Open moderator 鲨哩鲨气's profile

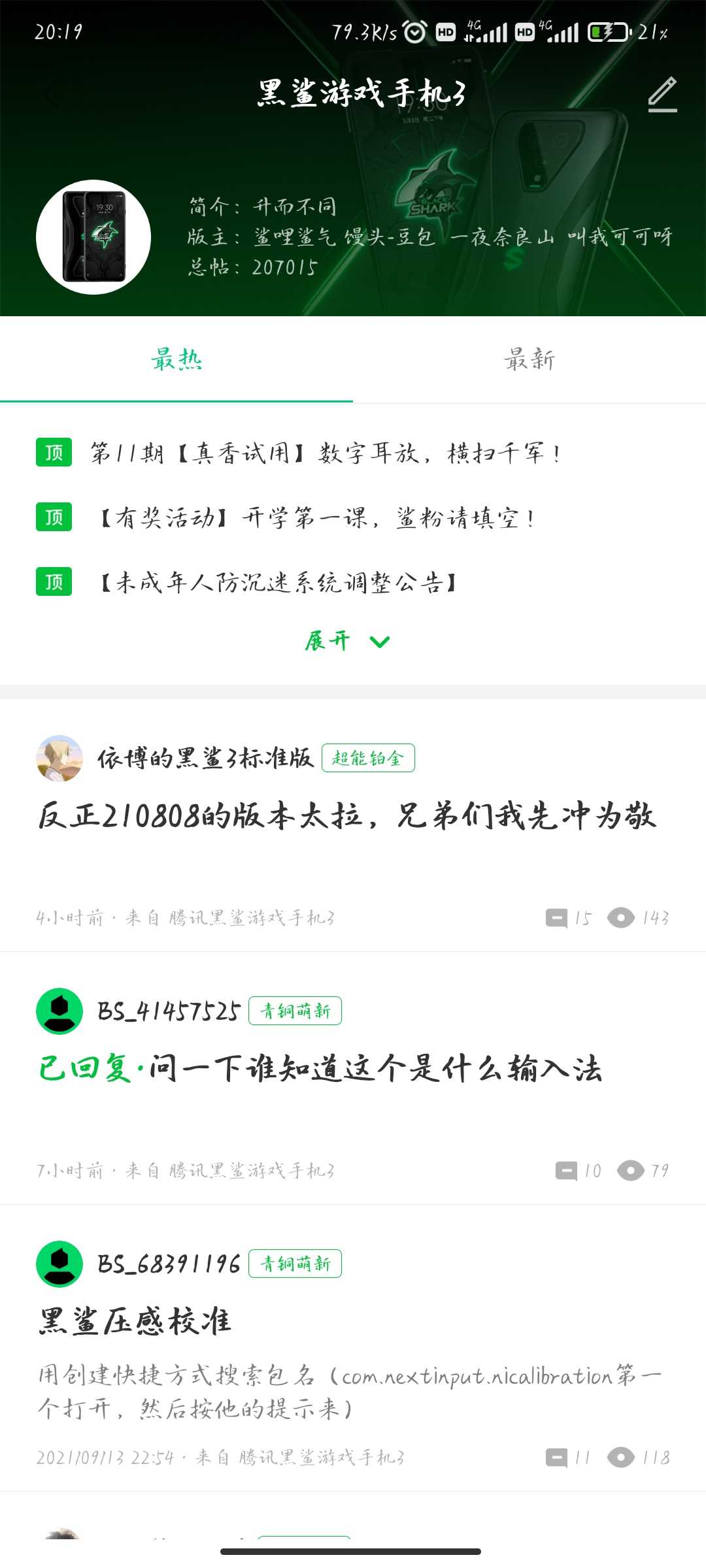[x=294, y=237]
